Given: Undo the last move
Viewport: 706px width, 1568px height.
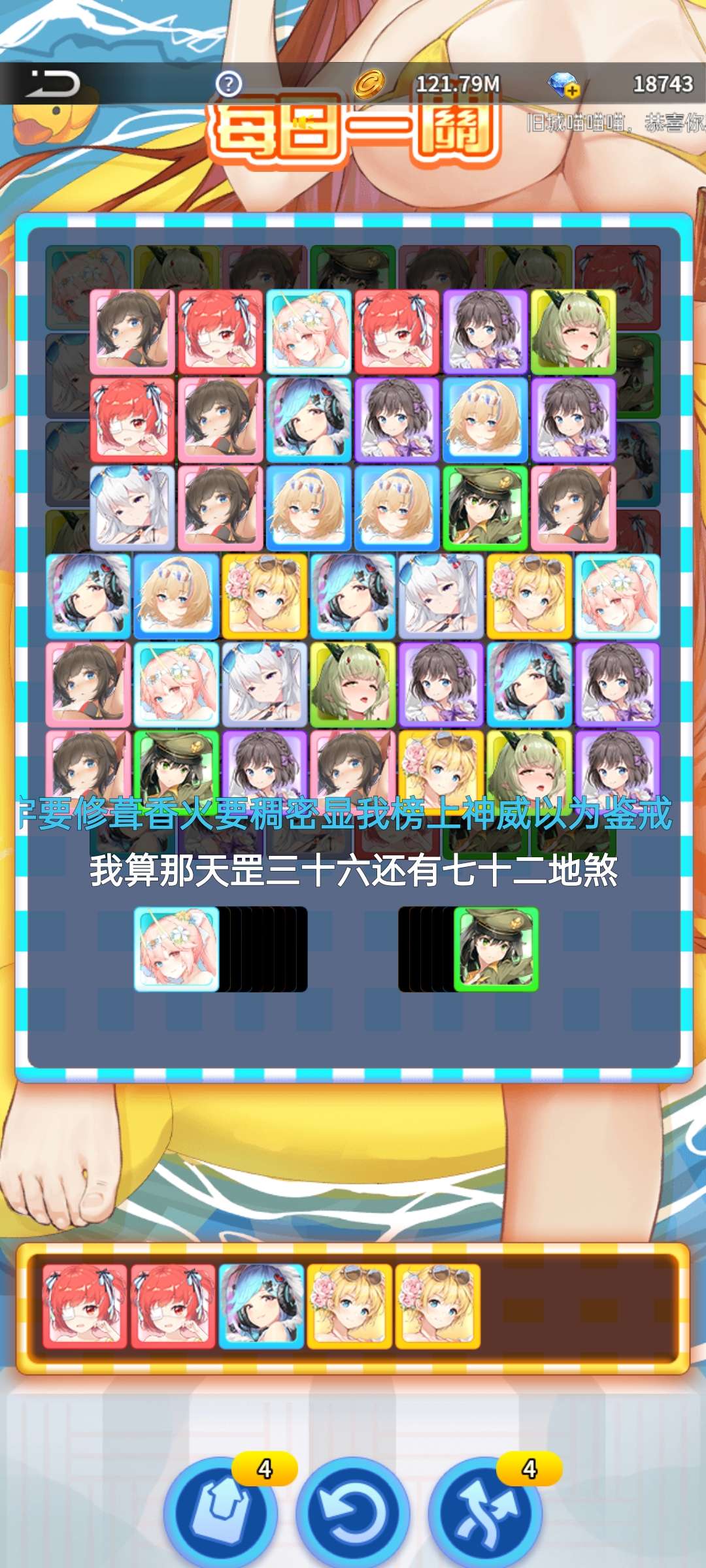Looking at the screenshot, I should coord(353,1512).
